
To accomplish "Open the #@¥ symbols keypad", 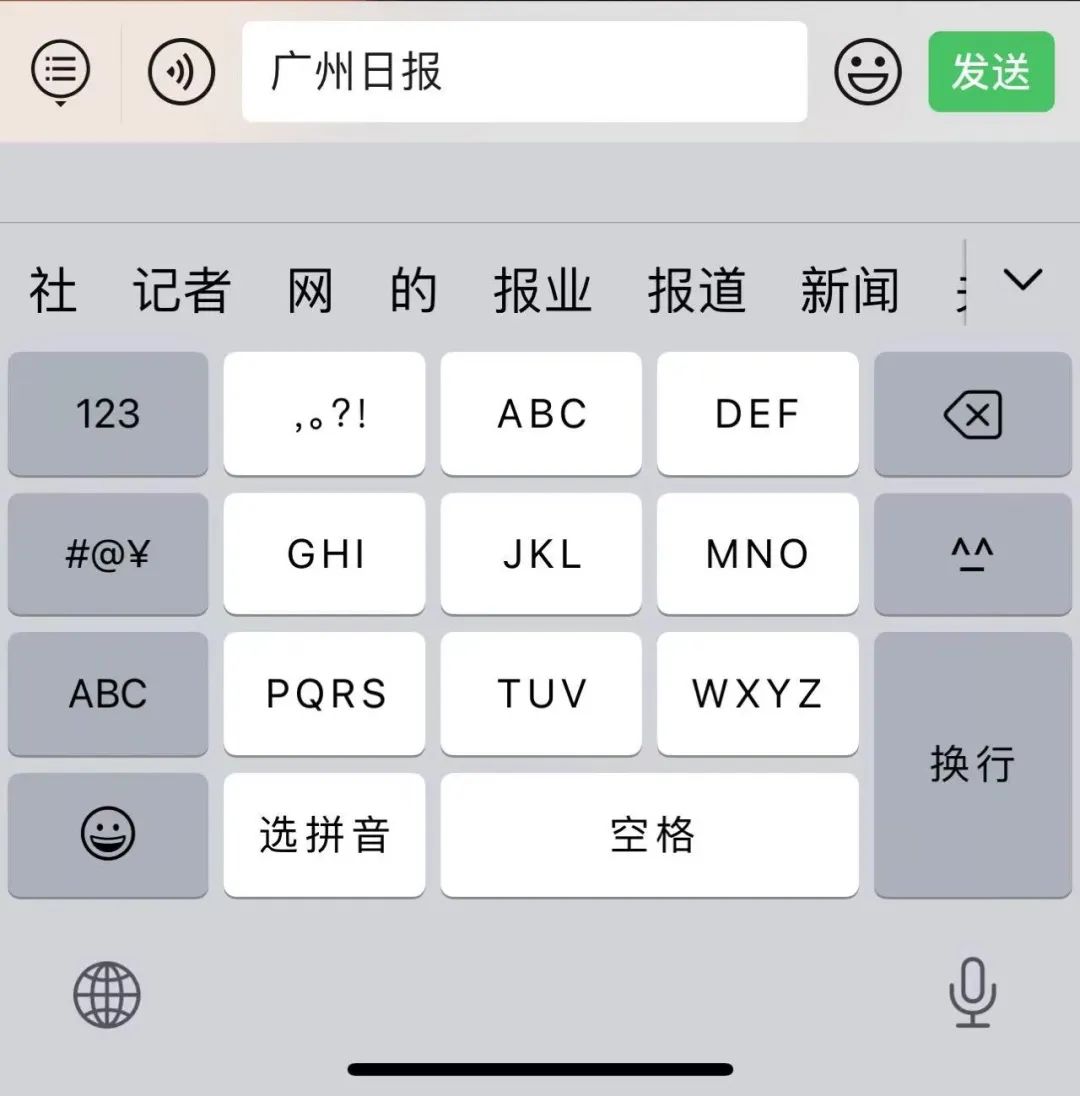I will pyautogui.click(x=108, y=553).
